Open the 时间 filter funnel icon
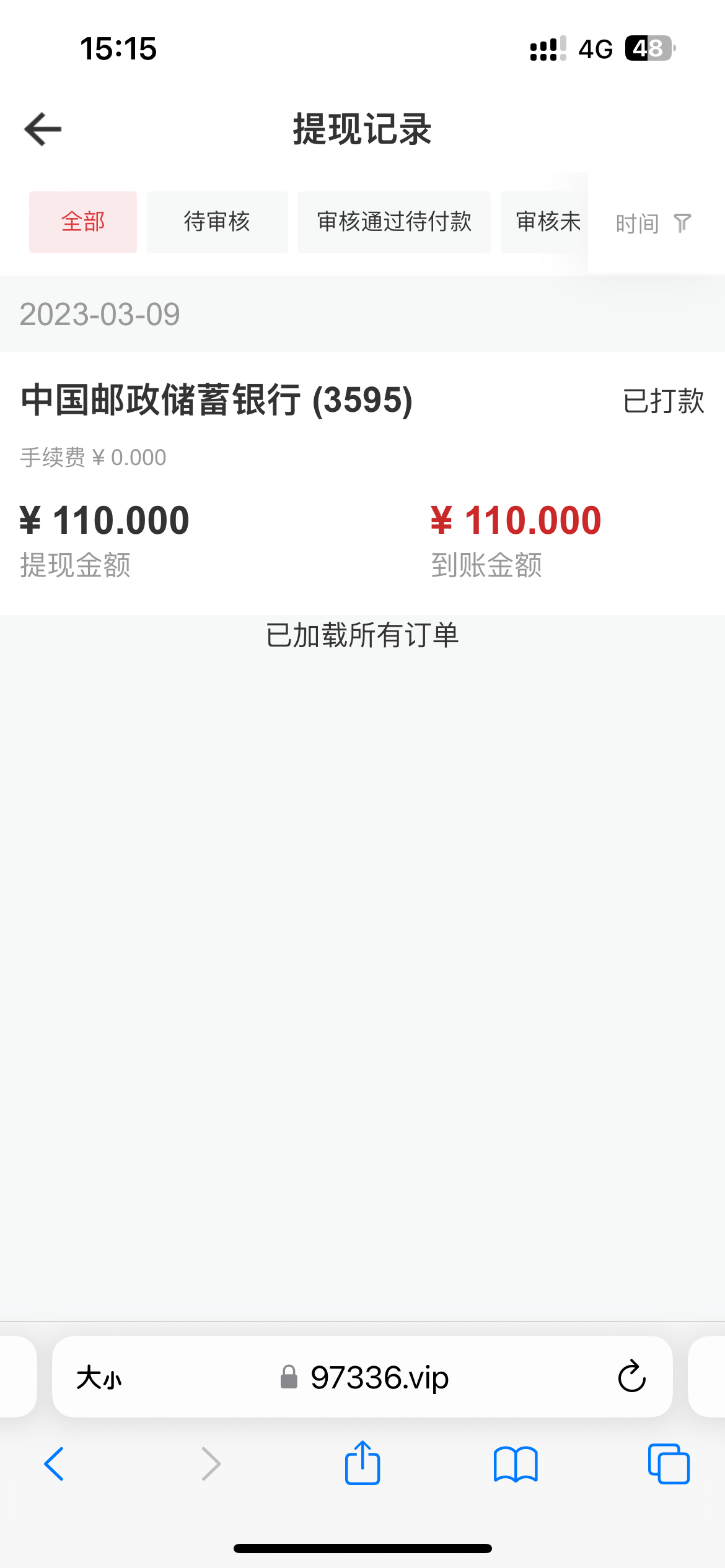725x1568 pixels. coord(682,224)
